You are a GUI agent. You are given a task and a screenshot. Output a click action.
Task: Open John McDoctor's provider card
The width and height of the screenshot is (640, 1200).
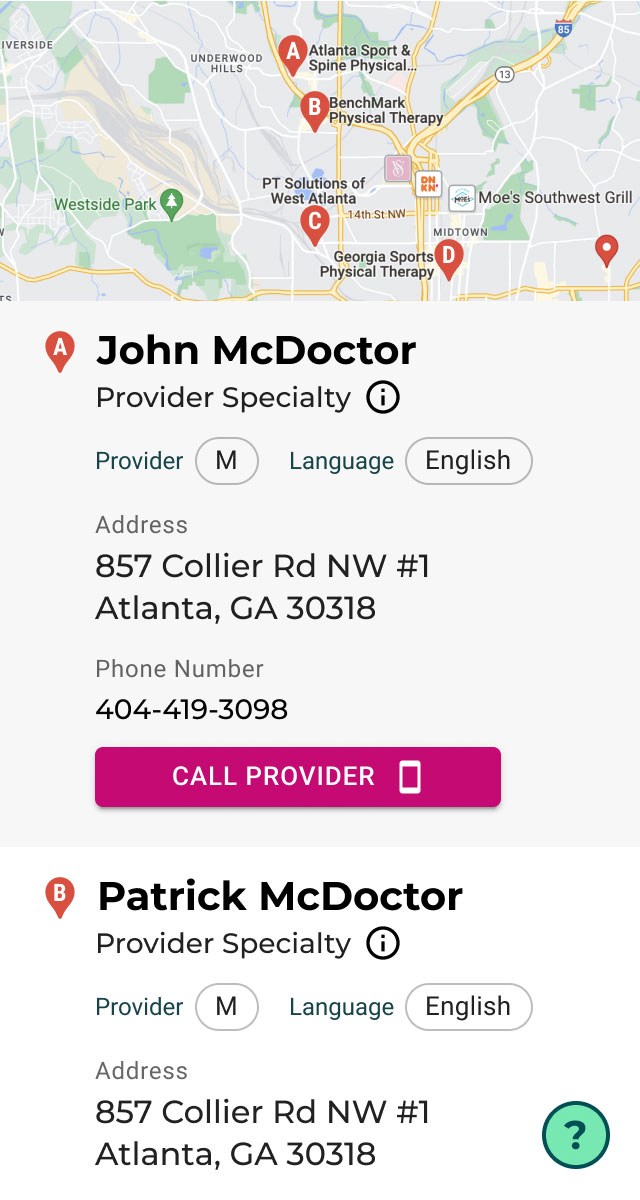pyautogui.click(x=256, y=351)
